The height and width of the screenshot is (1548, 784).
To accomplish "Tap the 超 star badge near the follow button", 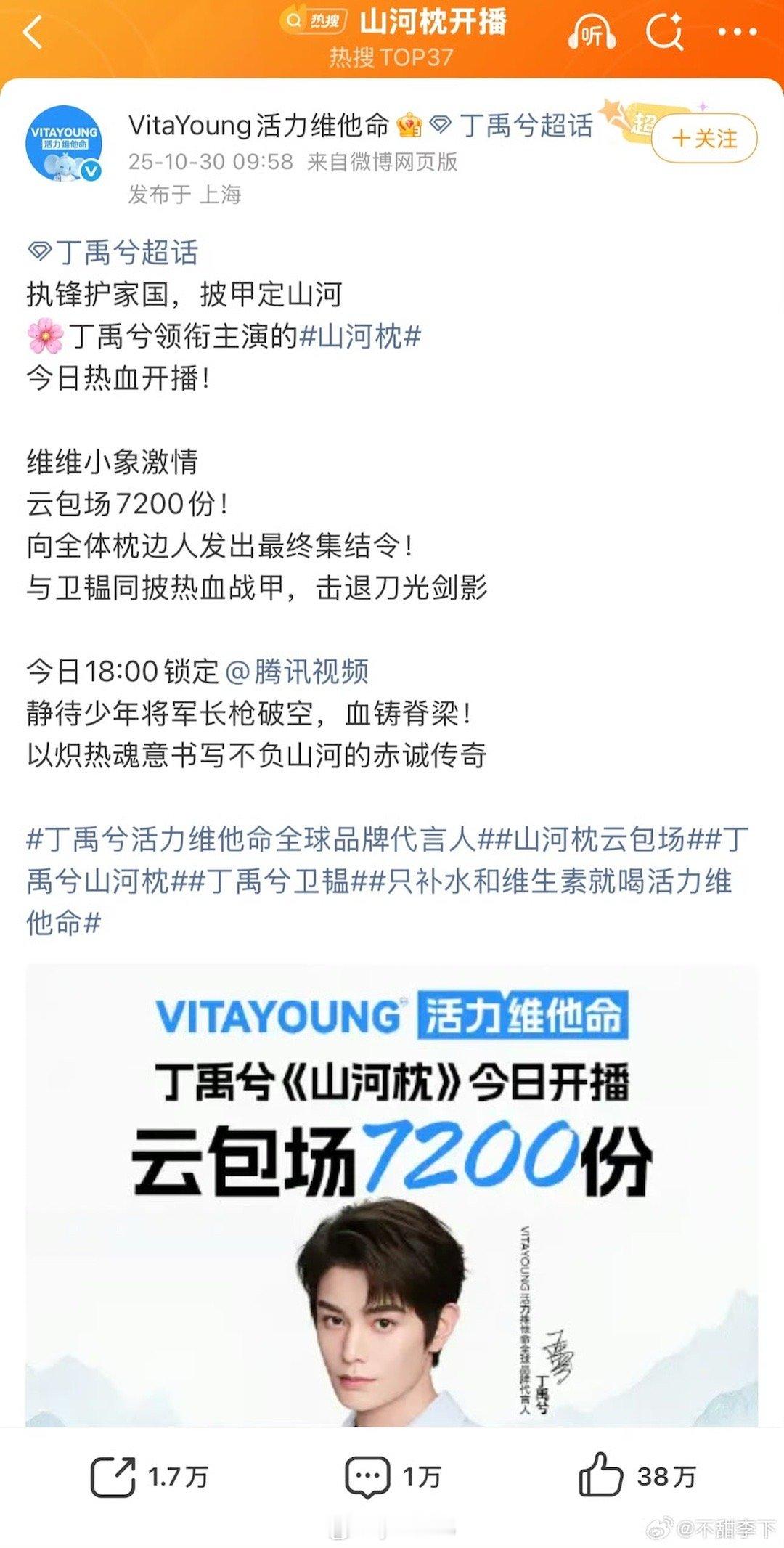I will tap(642, 121).
